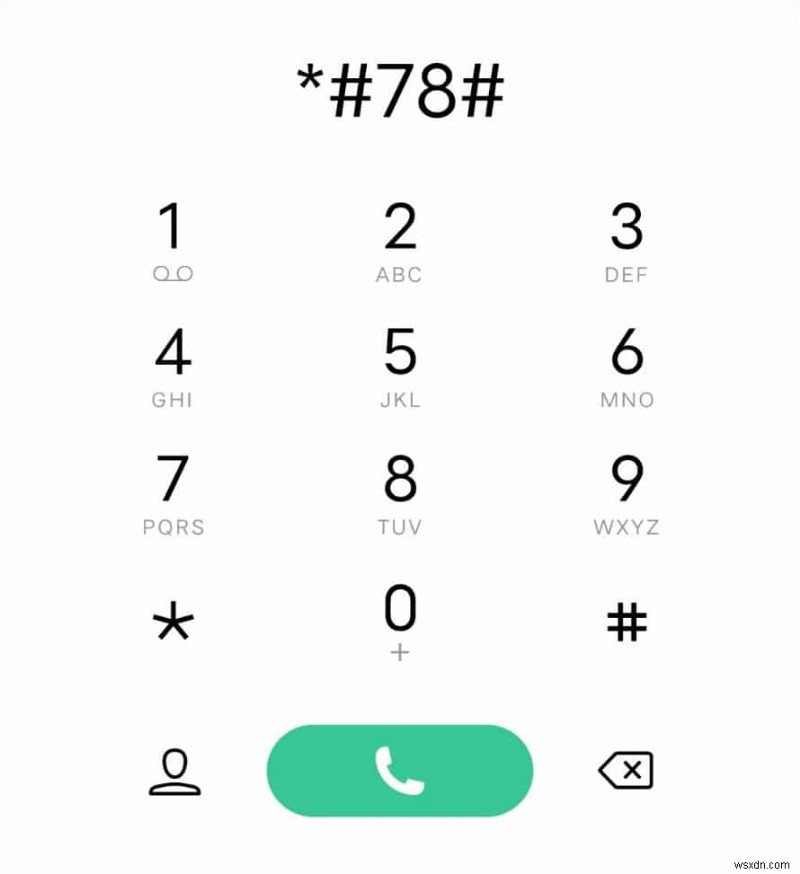Tap the 6 MNO key

[627, 366]
